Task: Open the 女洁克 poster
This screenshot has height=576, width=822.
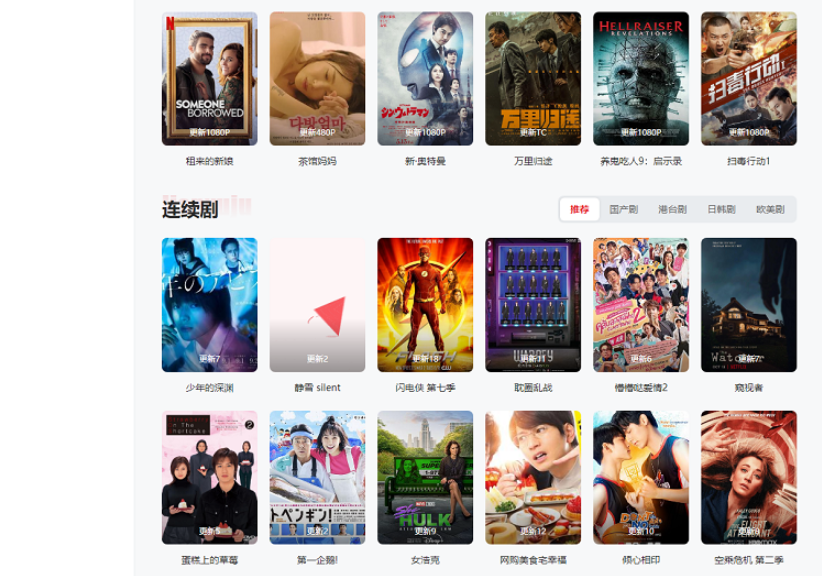Action: (425, 478)
